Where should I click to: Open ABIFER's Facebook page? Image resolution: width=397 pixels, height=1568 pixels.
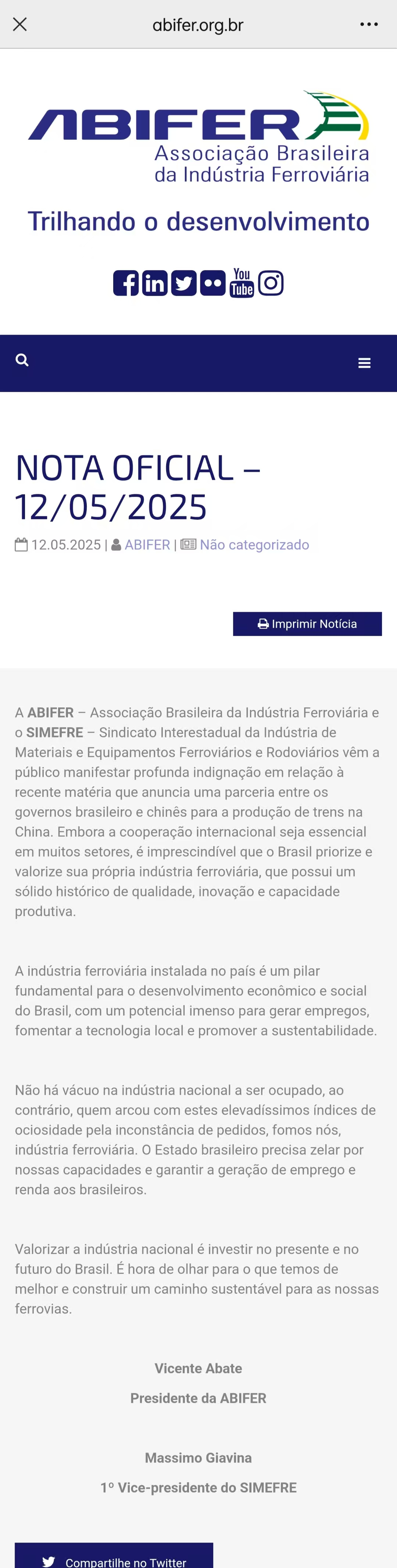tap(126, 283)
